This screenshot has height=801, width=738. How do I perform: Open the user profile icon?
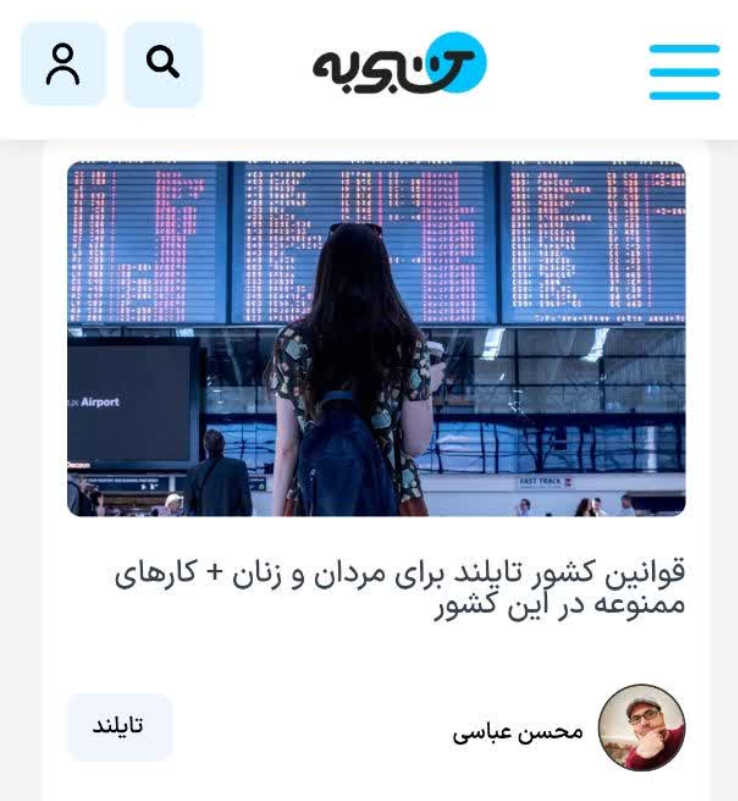point(63,64)
